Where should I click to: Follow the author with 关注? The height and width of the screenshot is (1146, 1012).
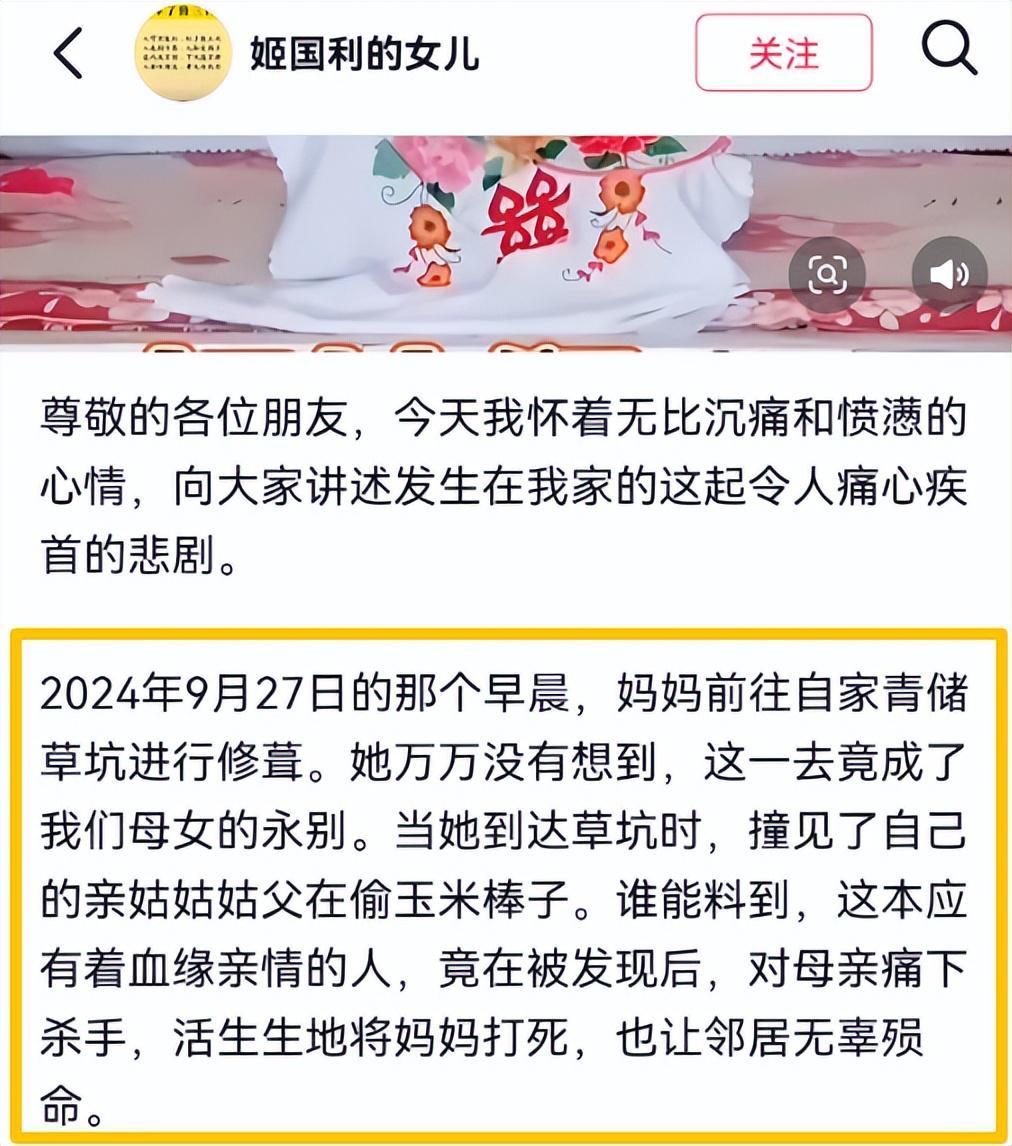(x=784, y=53)
